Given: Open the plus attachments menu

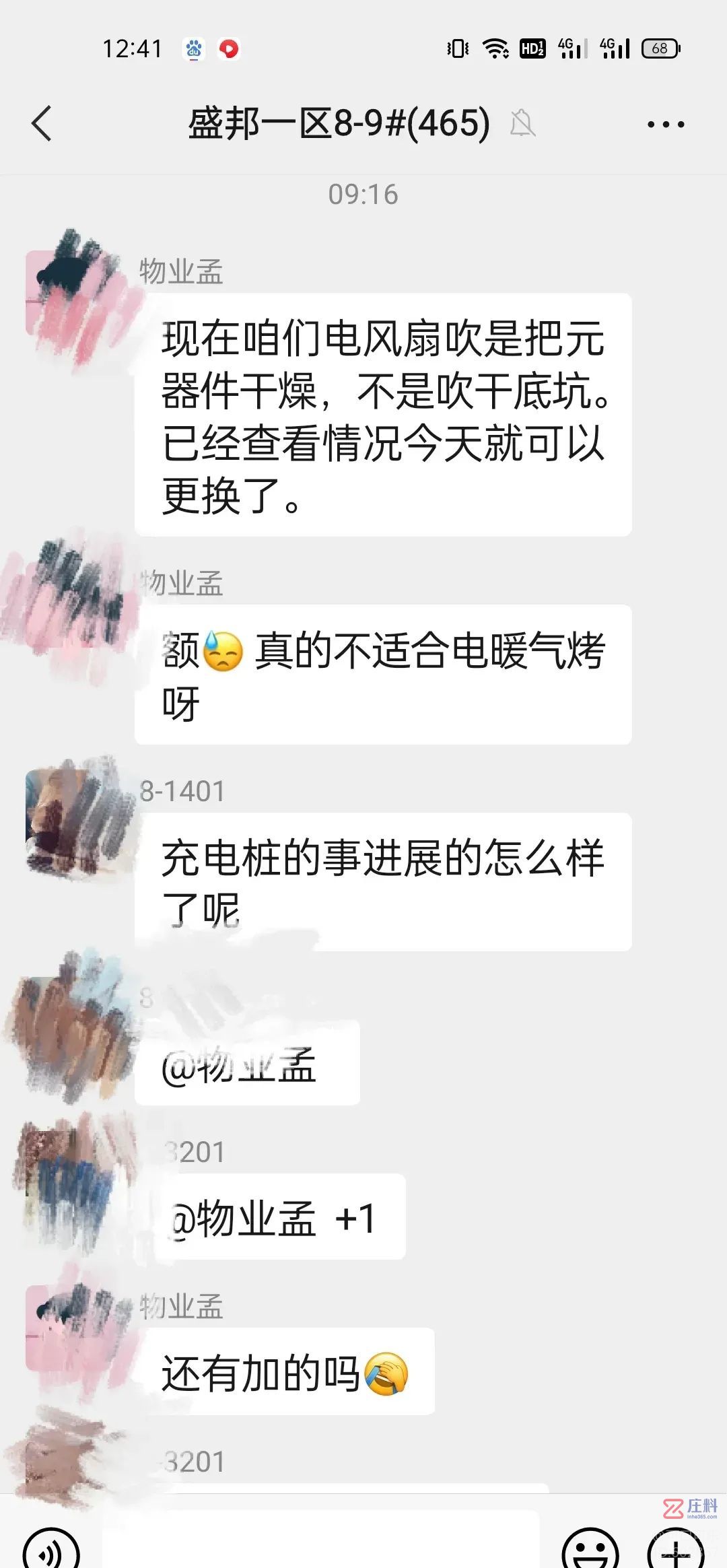Looking at the screenshot, I should click(675, 1548).
